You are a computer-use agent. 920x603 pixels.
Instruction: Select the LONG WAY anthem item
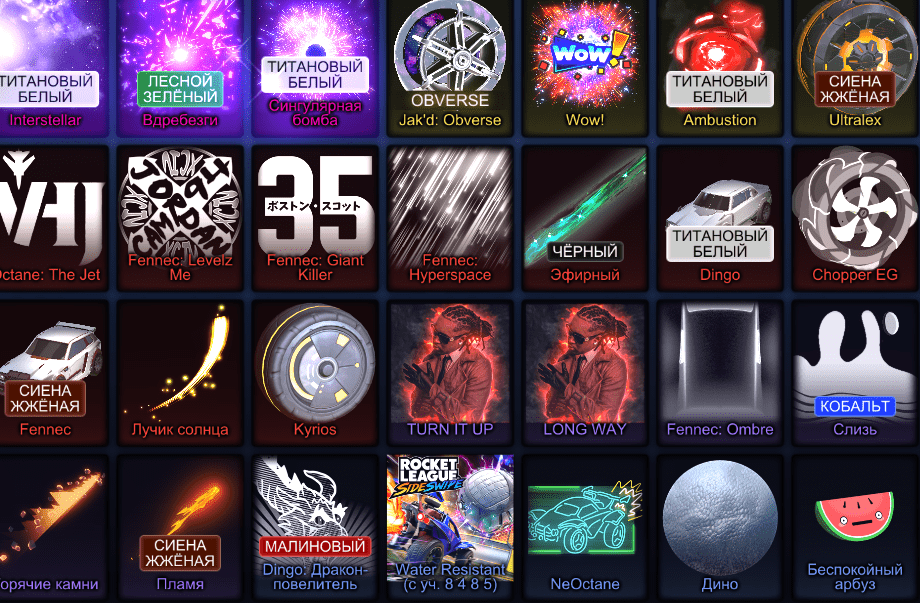coord(585,370)
